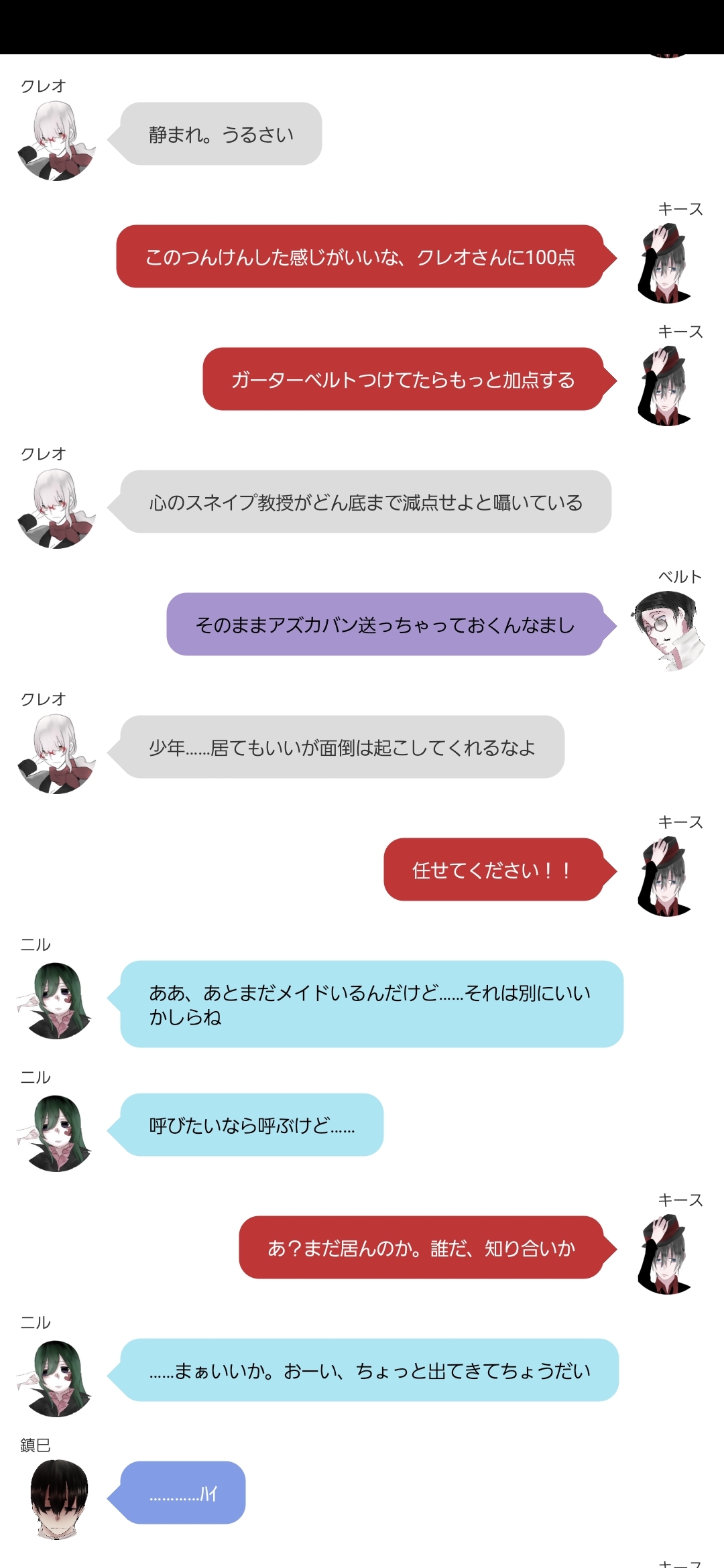Open ベルト's avatar next to the purple message

(668, 631)
